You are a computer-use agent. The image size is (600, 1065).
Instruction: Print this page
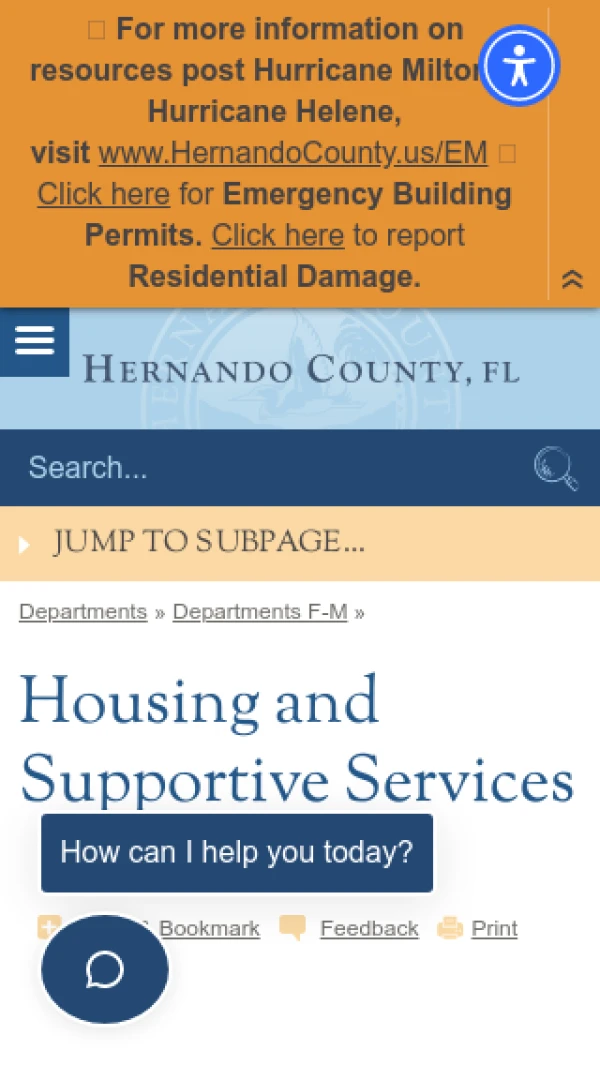pos(494,928)
